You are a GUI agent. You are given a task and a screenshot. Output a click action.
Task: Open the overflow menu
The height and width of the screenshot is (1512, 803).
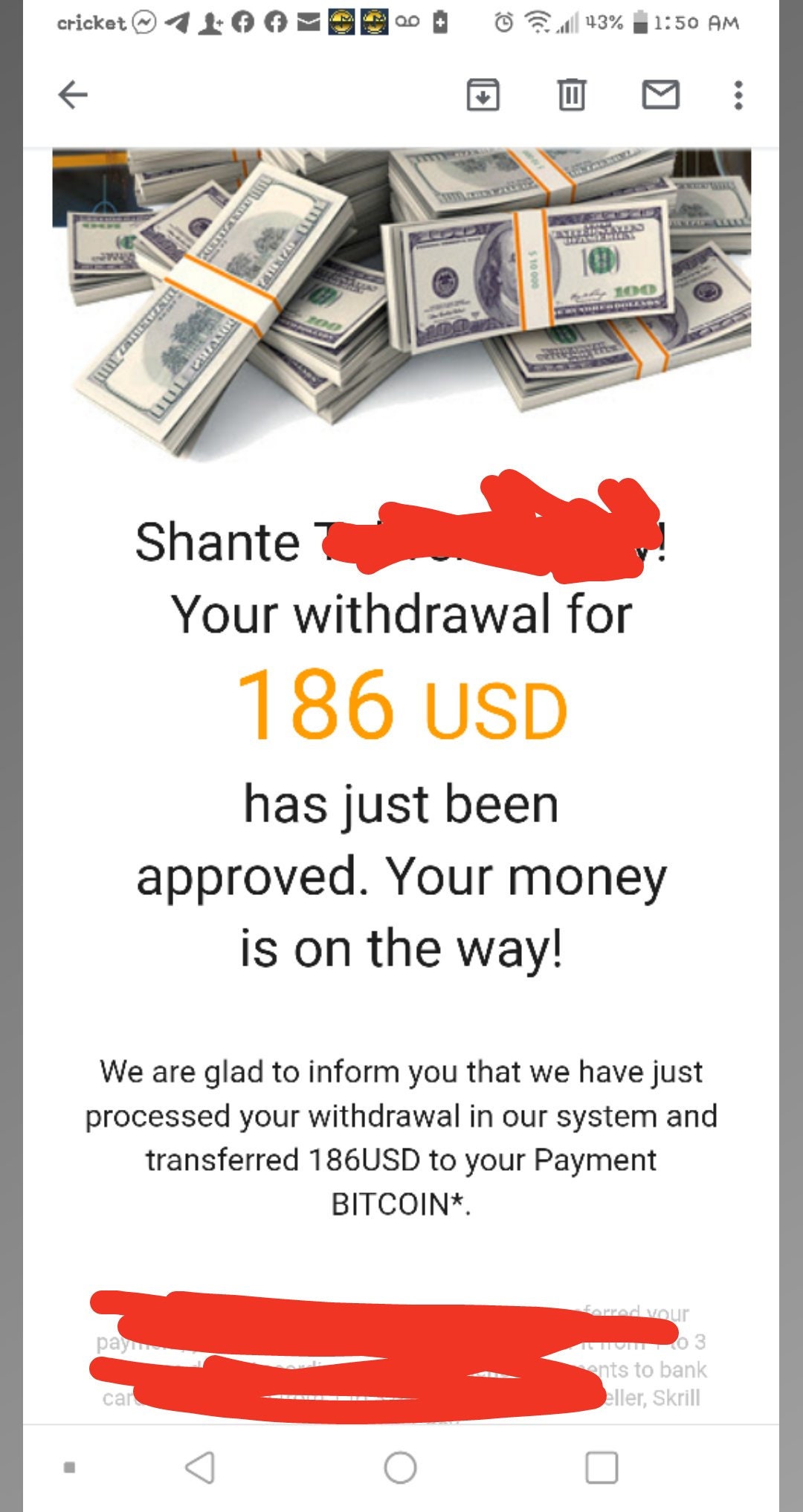(x=738, y=95)
